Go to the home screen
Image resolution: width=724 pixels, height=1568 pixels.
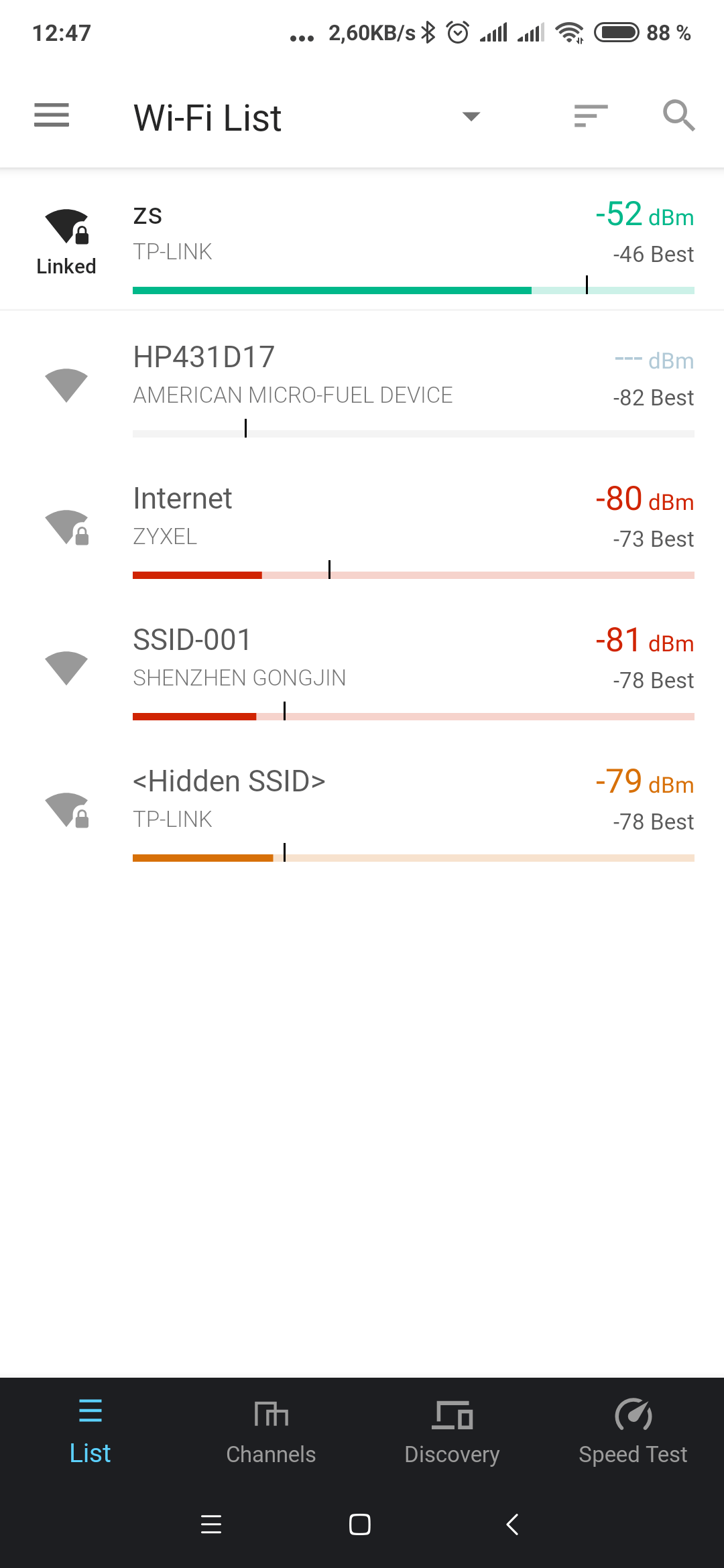(x=360, y=1524)
